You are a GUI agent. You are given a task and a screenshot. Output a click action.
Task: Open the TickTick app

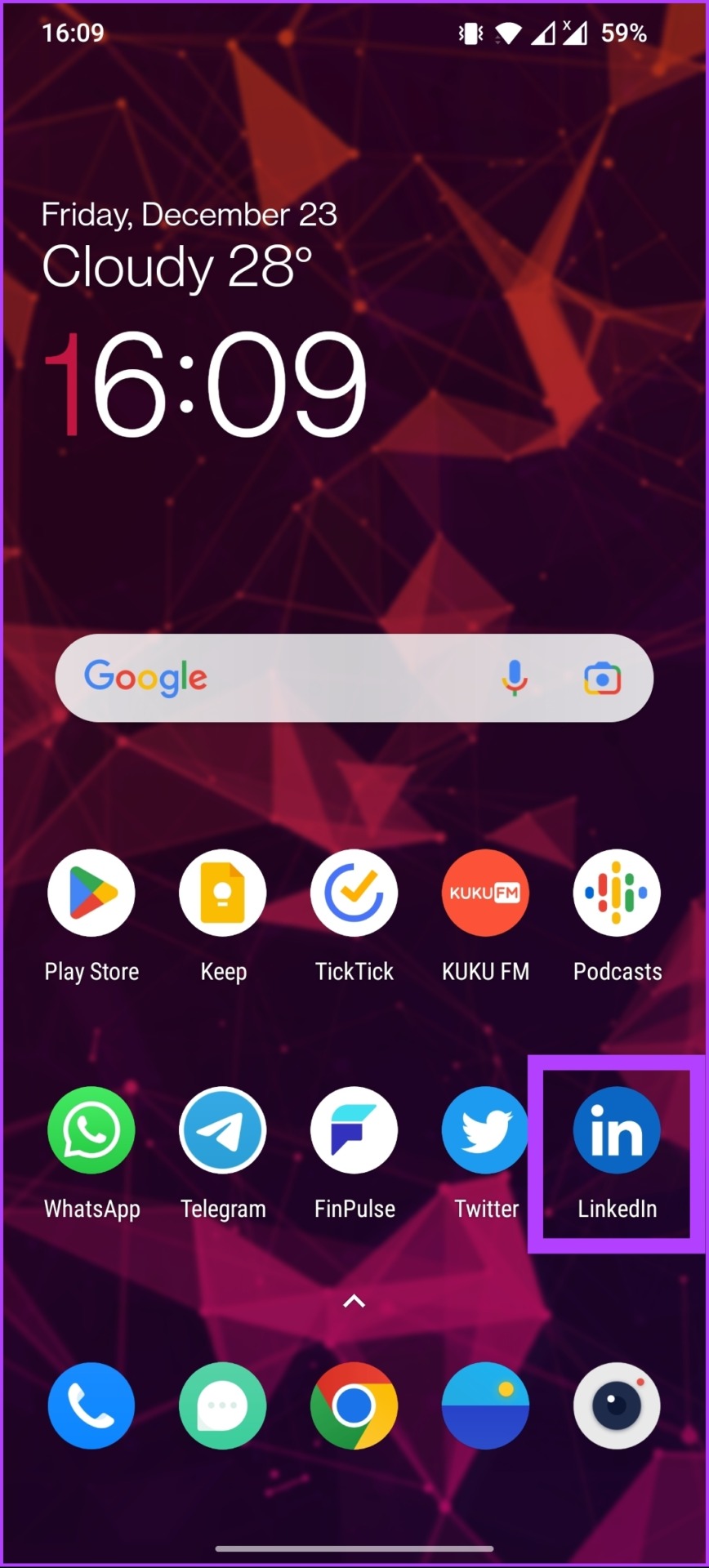[354, 893]
